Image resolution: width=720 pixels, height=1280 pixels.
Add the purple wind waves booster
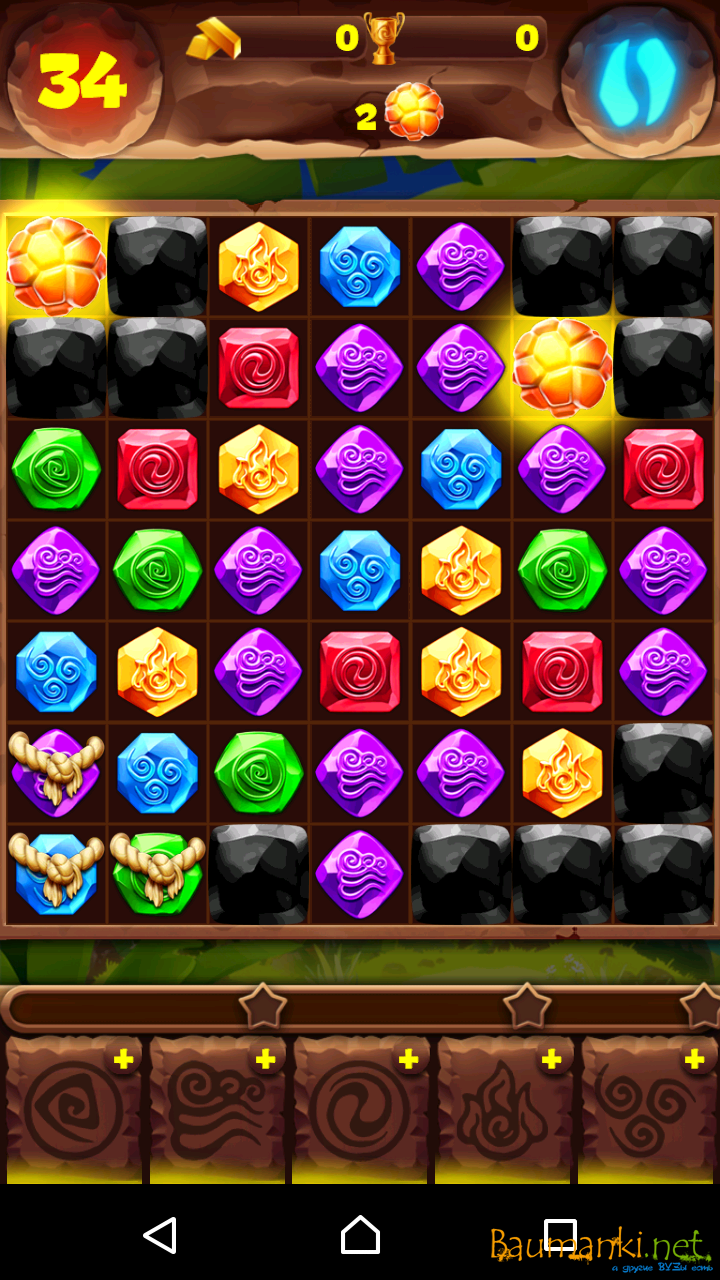(x=265, y=1060)
